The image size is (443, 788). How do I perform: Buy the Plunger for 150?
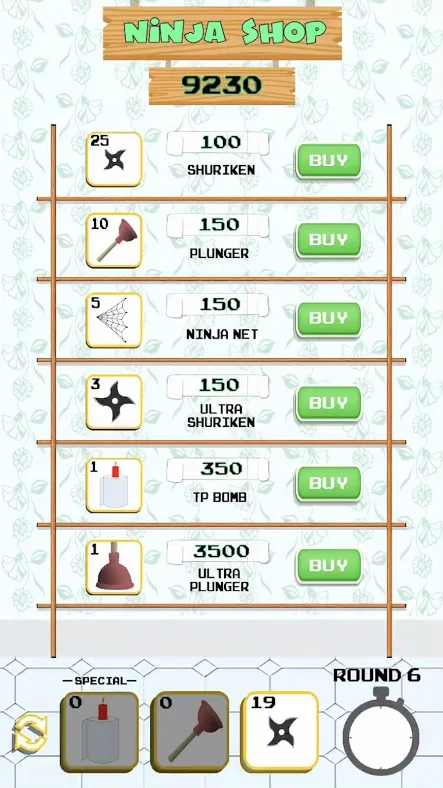point(328,240)
